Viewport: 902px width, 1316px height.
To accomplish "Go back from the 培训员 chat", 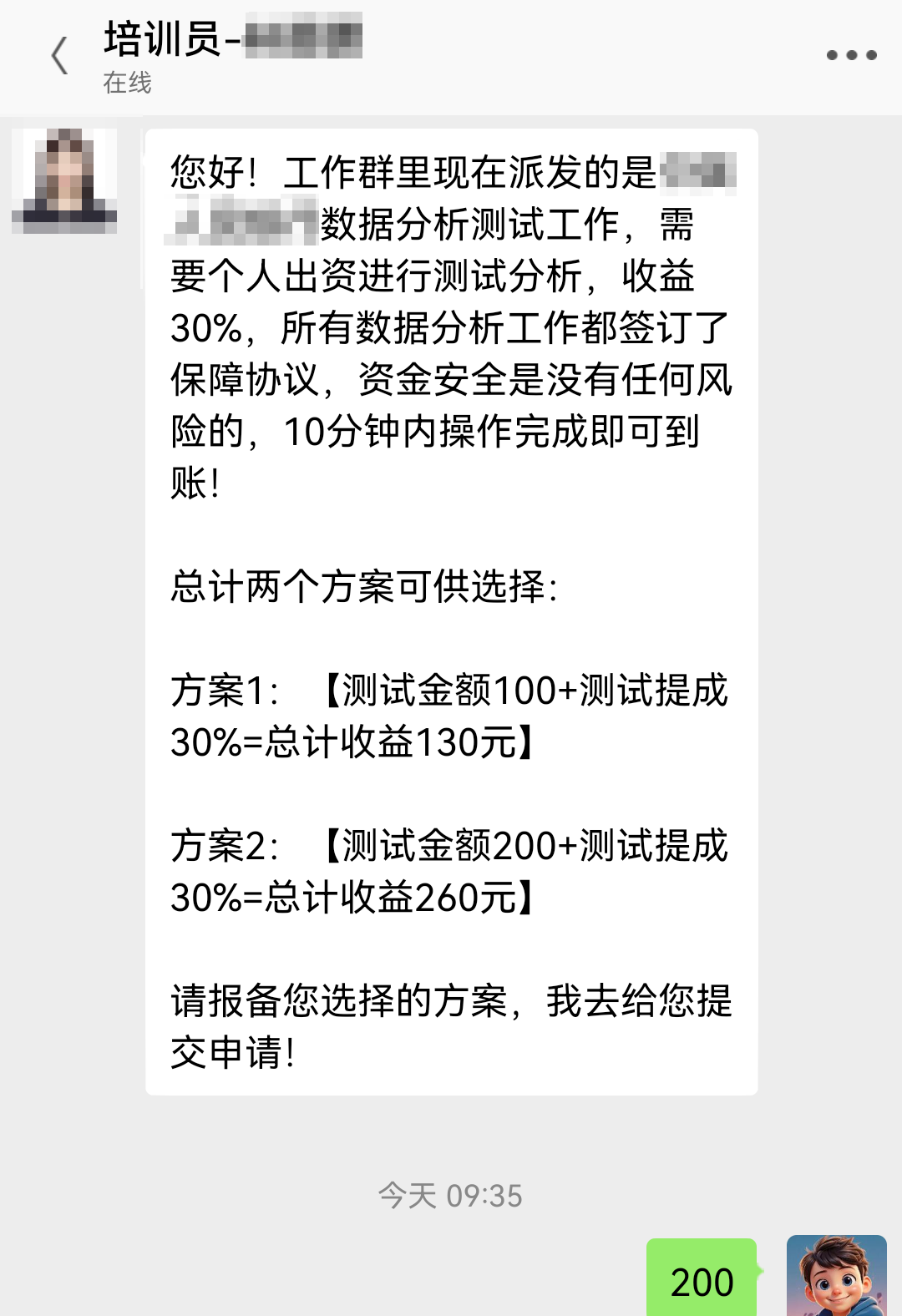I will tap(59, 57).
